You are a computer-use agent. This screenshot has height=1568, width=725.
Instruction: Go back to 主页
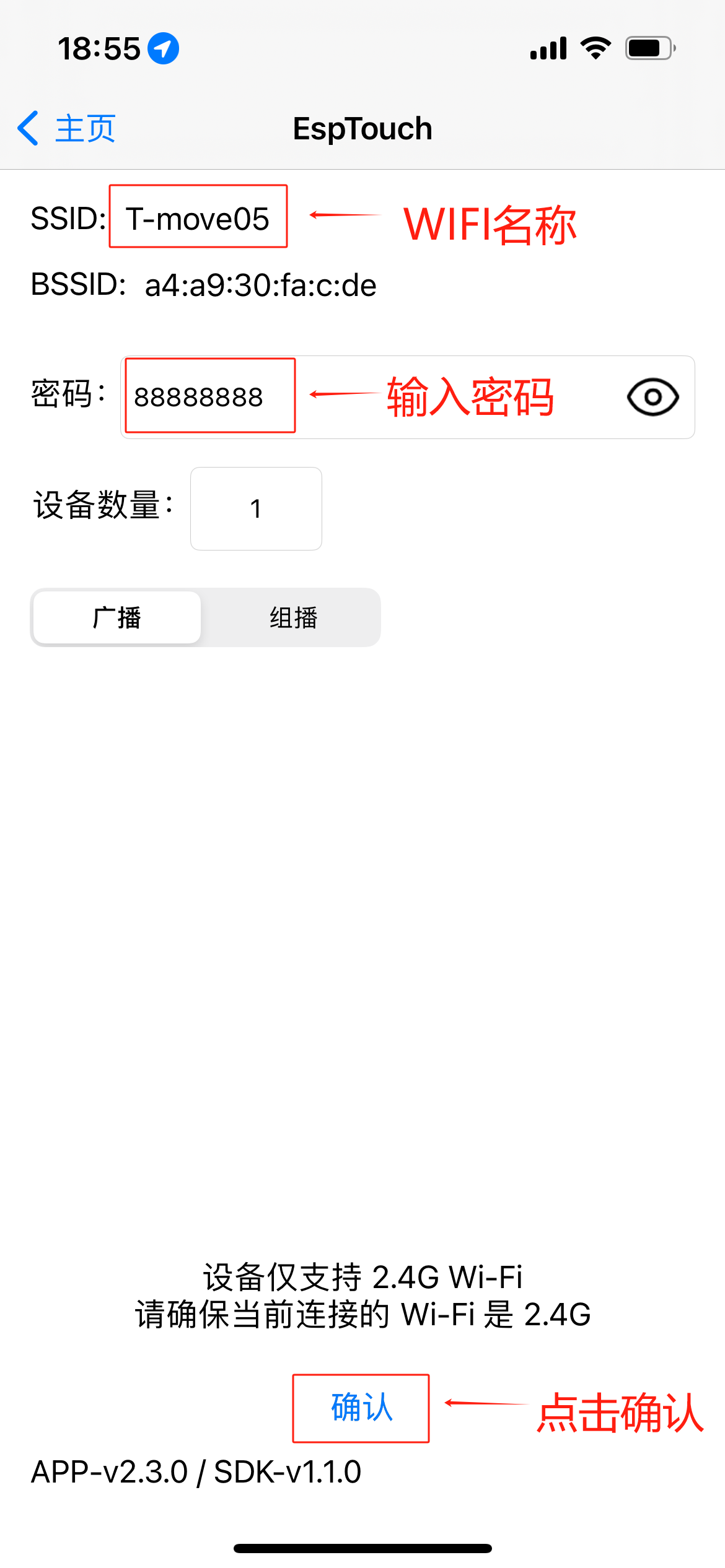67,129
